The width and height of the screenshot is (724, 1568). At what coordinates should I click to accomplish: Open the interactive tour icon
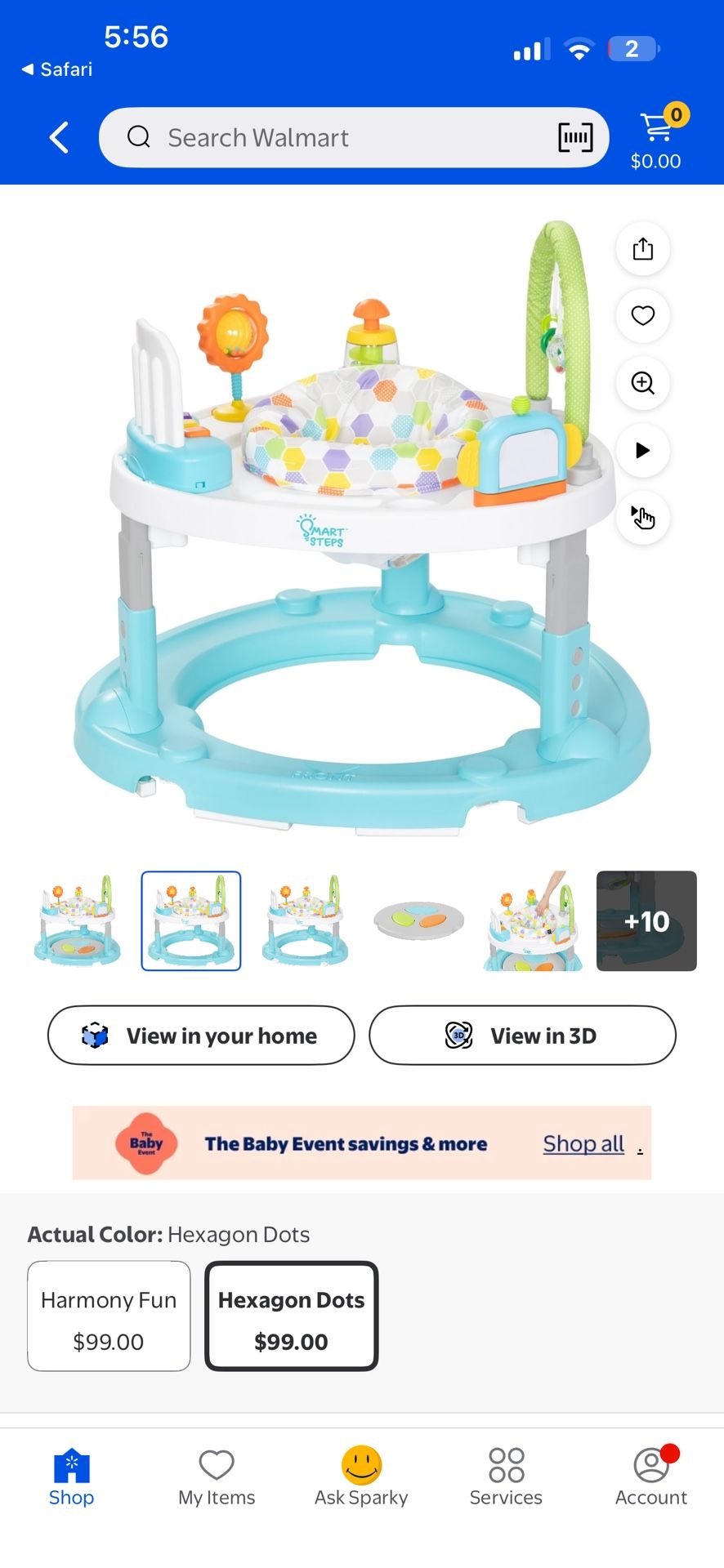(x=643, y=517)
